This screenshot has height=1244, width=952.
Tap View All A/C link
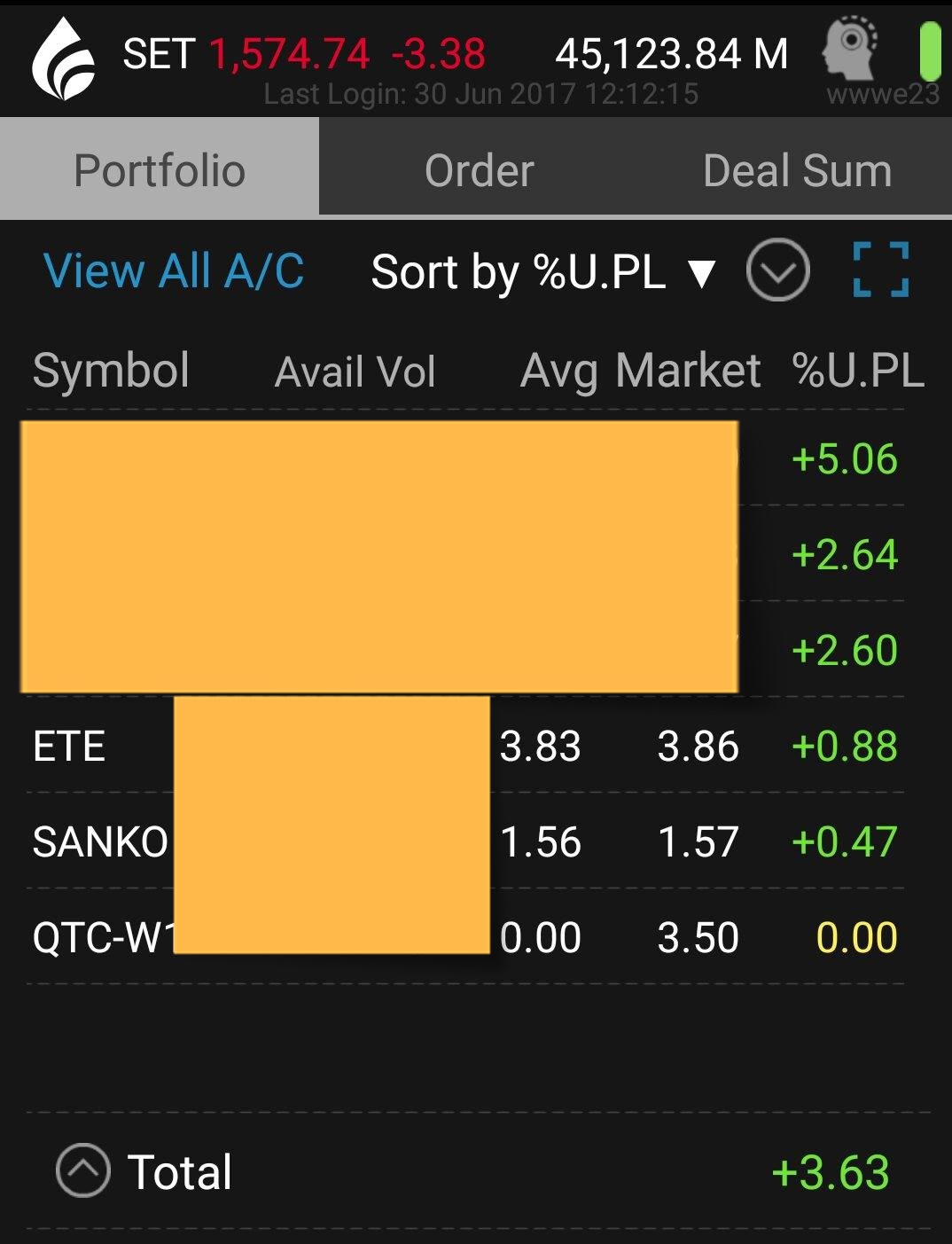point(174,271)
